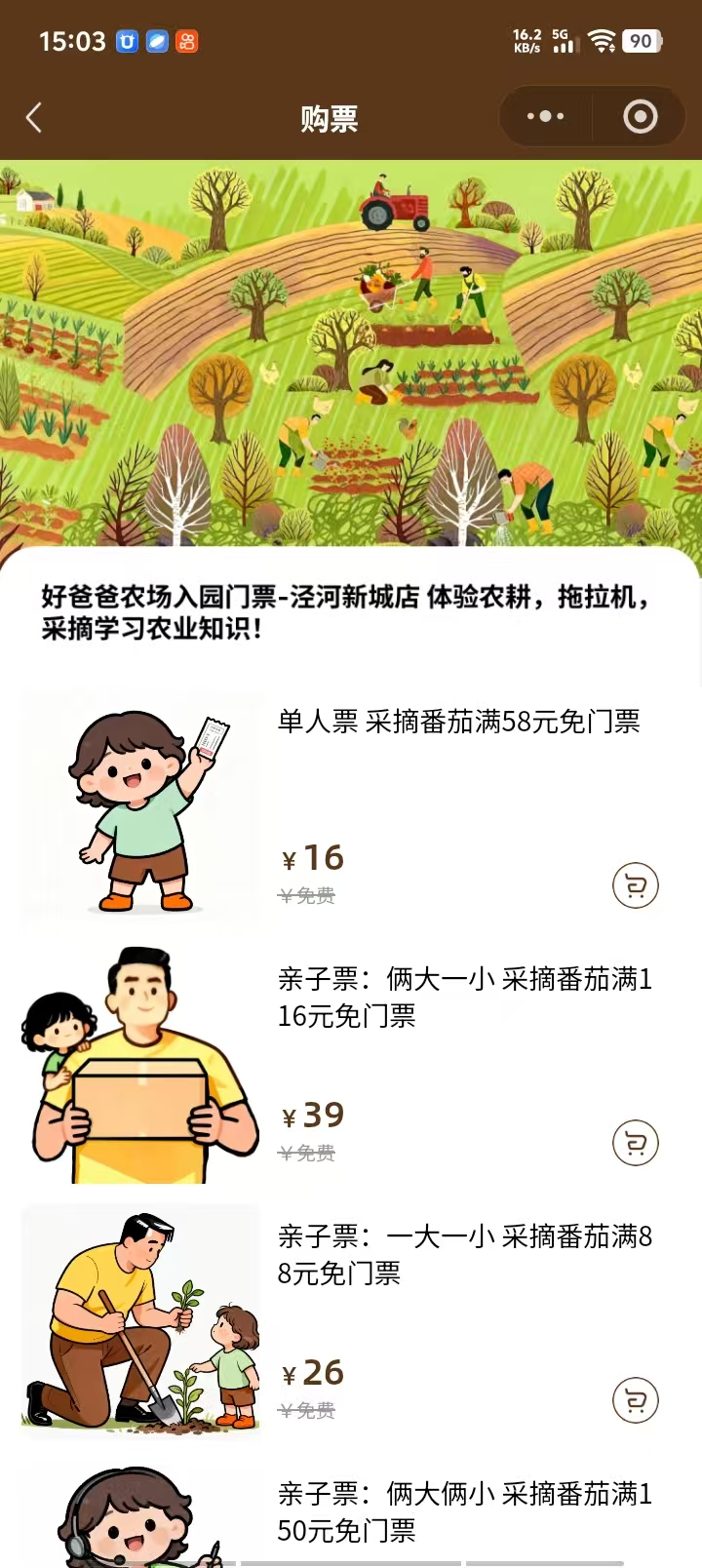Open the 俩大一小 family ticket picture
Screen dimensions: 702x1568
tap(141, 1065)
